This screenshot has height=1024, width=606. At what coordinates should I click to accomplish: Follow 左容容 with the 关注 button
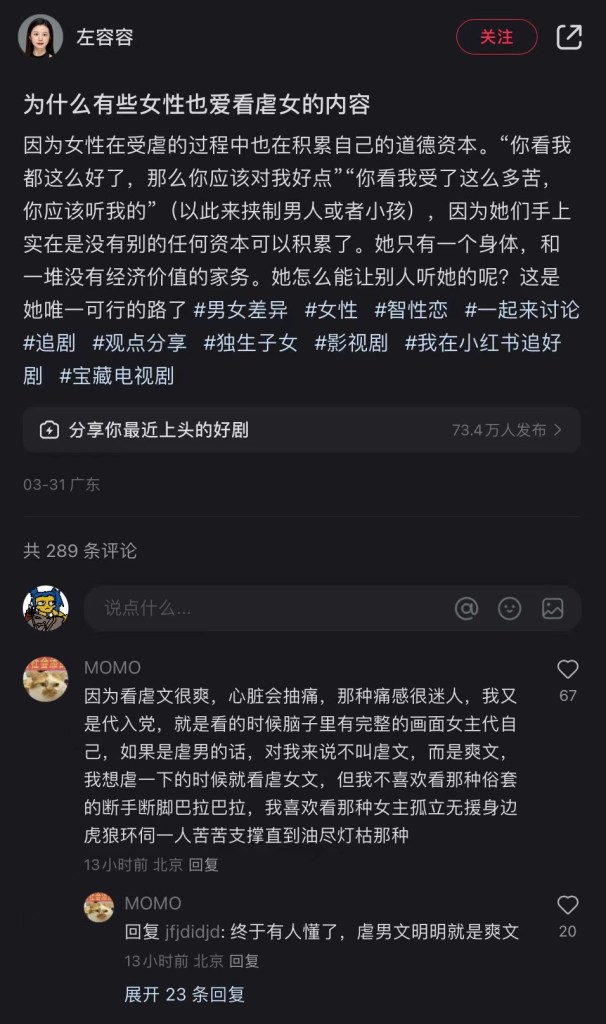coord(496,37)
